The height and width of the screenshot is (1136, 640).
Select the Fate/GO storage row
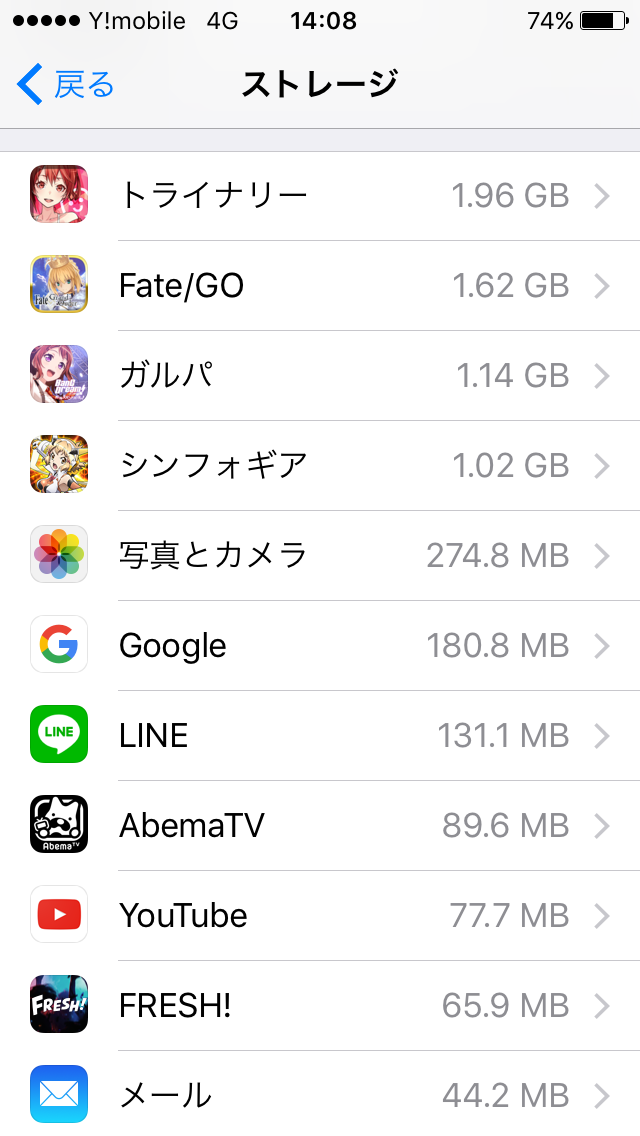320,286
